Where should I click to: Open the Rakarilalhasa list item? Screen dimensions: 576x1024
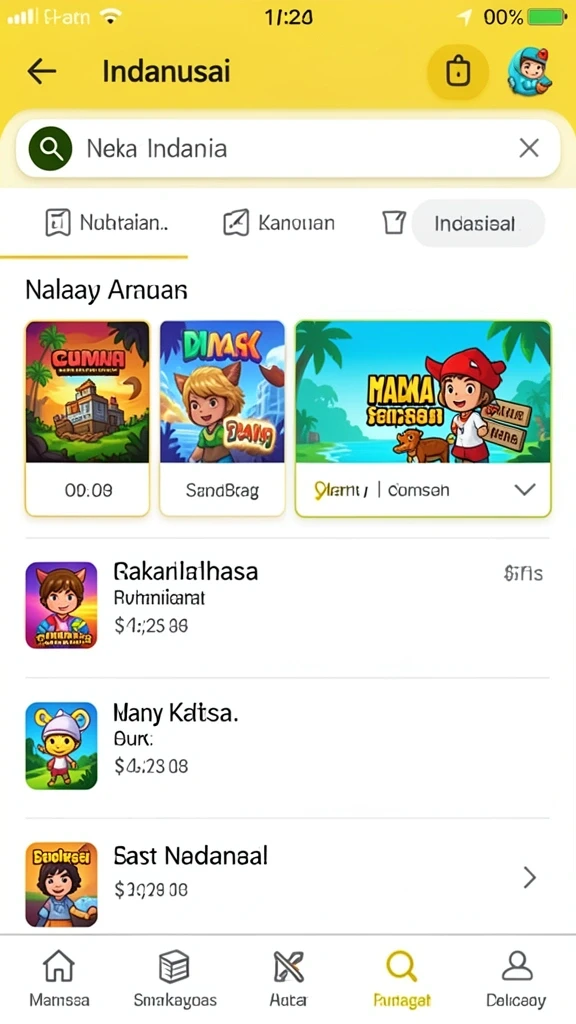(288, 605)
